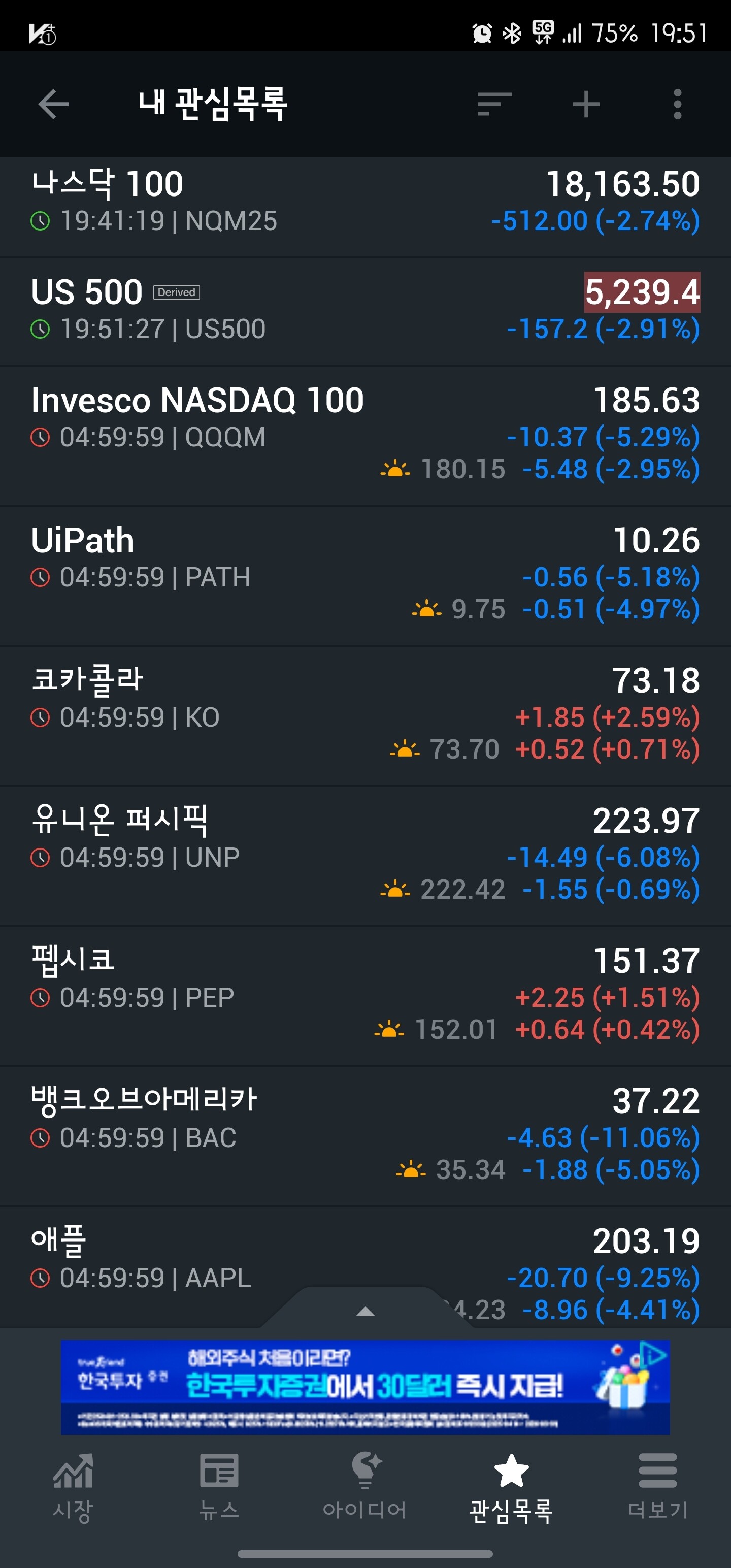View US 500 index details
The image size is (731, 1568).
point(365,310)
